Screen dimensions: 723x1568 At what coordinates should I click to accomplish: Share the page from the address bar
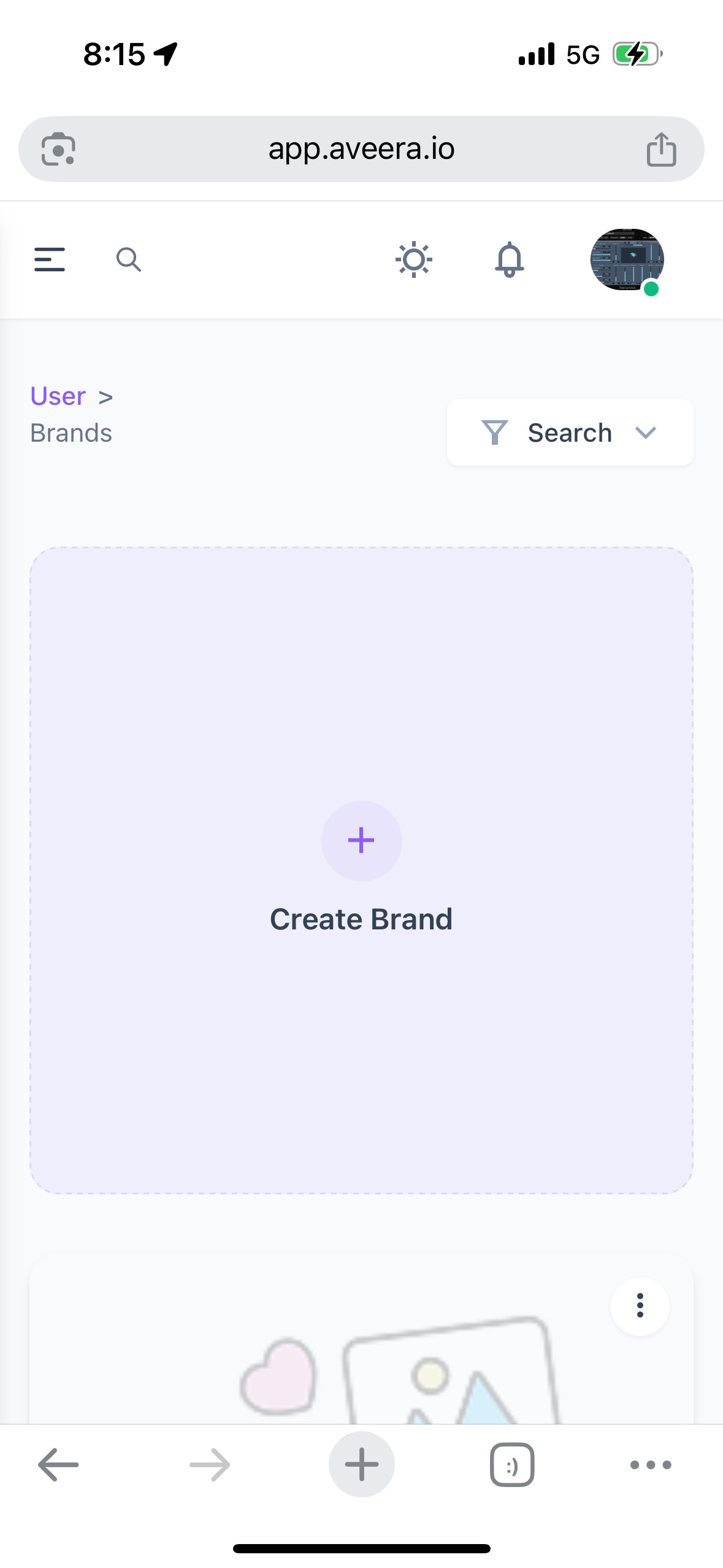point(661,149)
